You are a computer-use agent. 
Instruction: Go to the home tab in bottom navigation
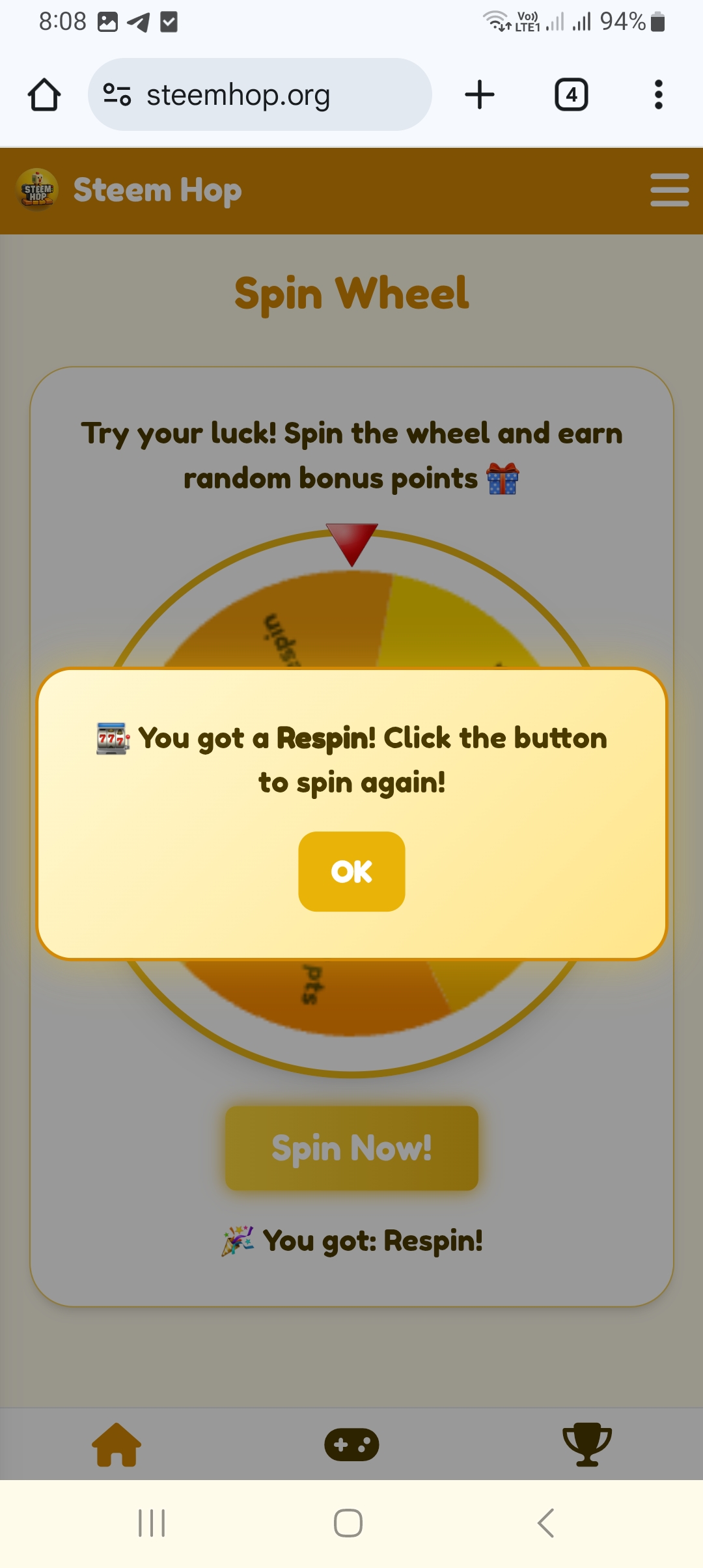pyautogui.click(x=117, y=1444)
